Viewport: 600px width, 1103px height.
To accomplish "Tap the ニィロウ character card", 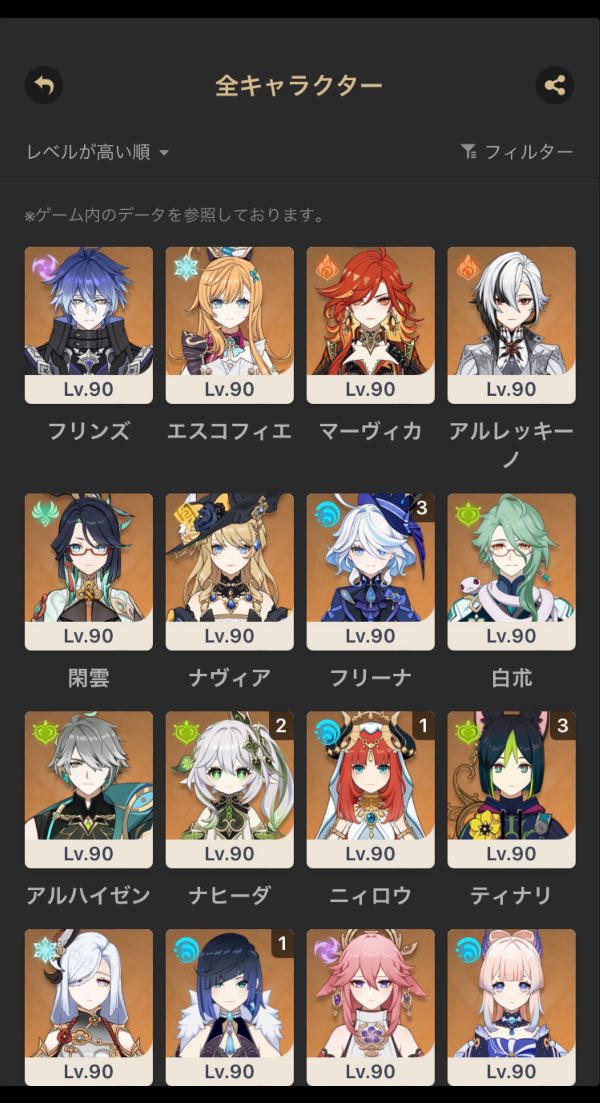I will click(x=371, y=789).
